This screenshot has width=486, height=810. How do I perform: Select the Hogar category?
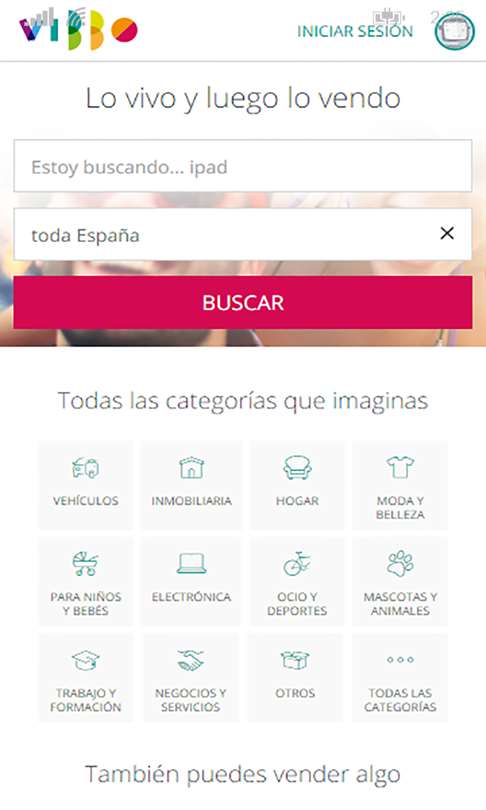[x=297, y=485]
